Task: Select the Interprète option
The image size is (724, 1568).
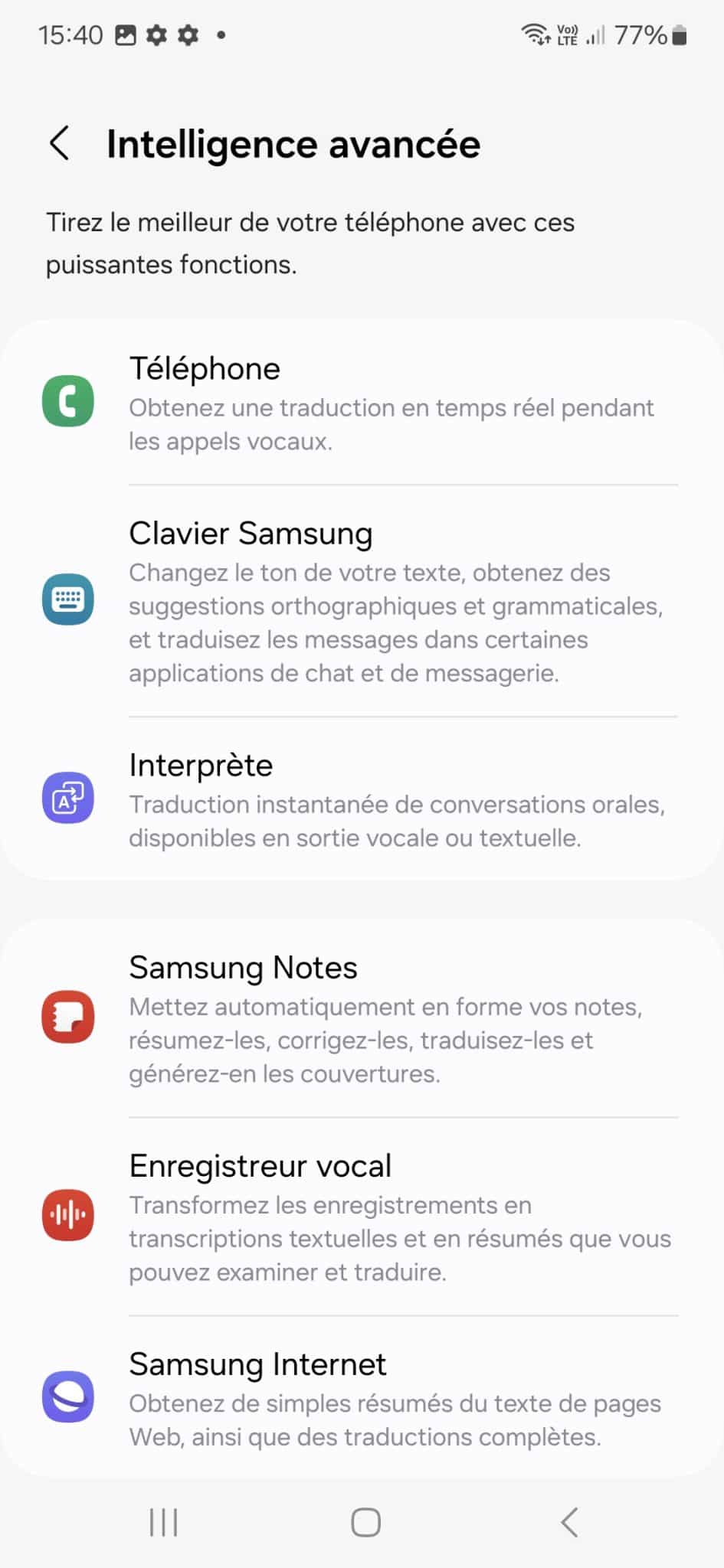Action: 362,799
